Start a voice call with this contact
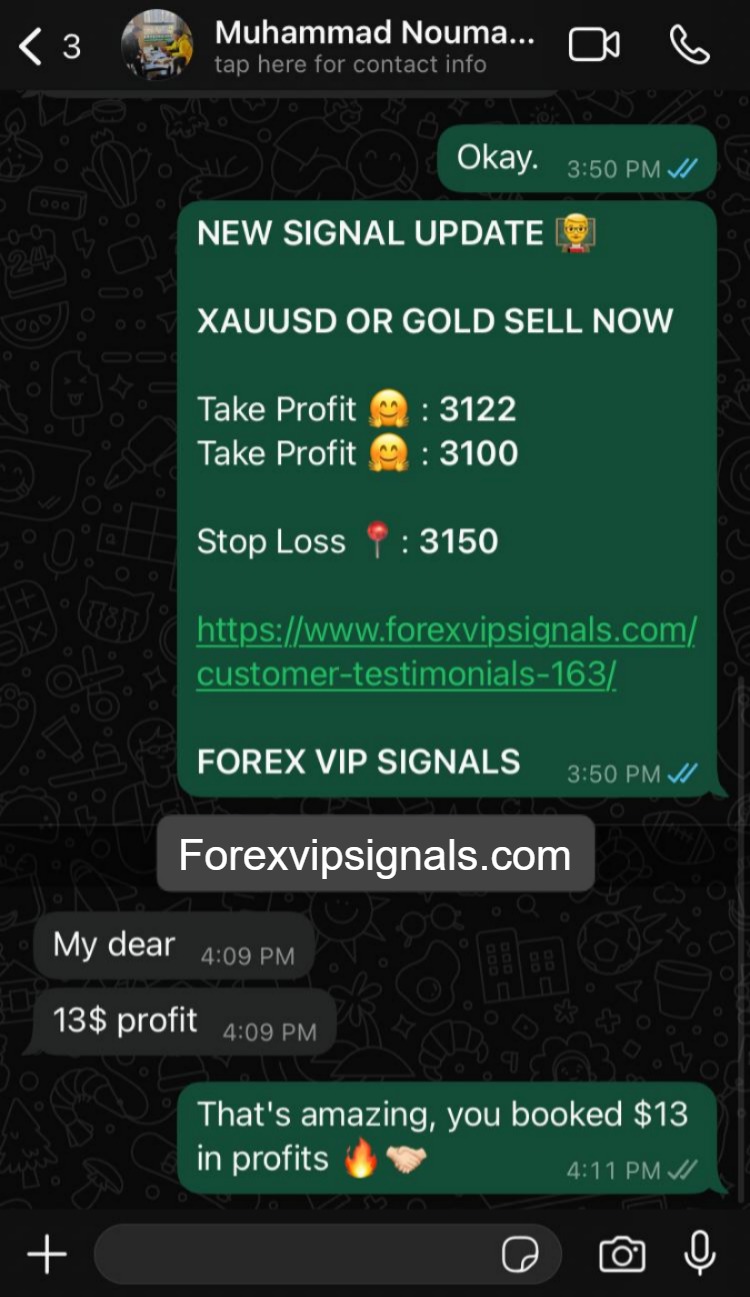The image size is (750, 1297). tap(688, 46)
